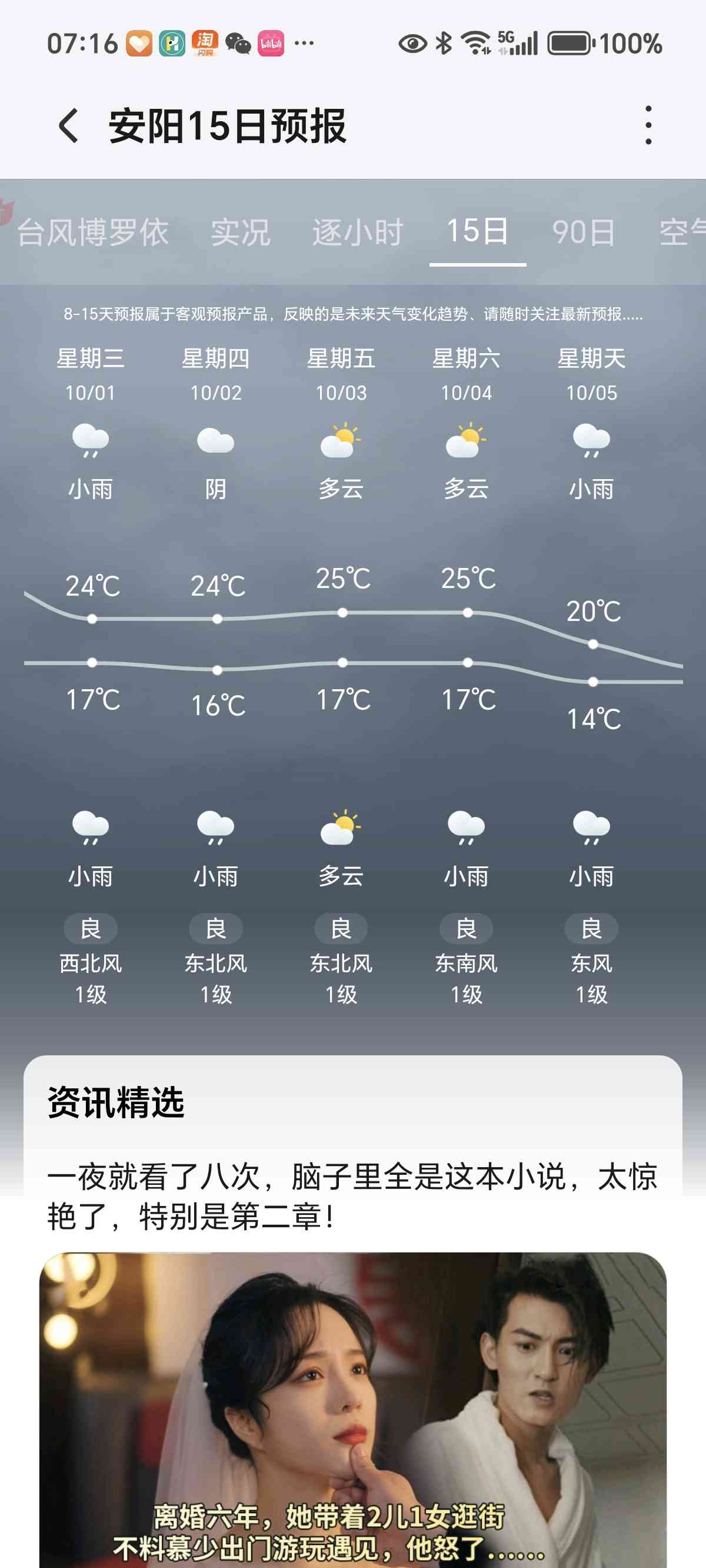The height and width of the screenshot is (1568, 706).
Task: Select the 15日 forecast tab
Action: click(x=478, y=232)
